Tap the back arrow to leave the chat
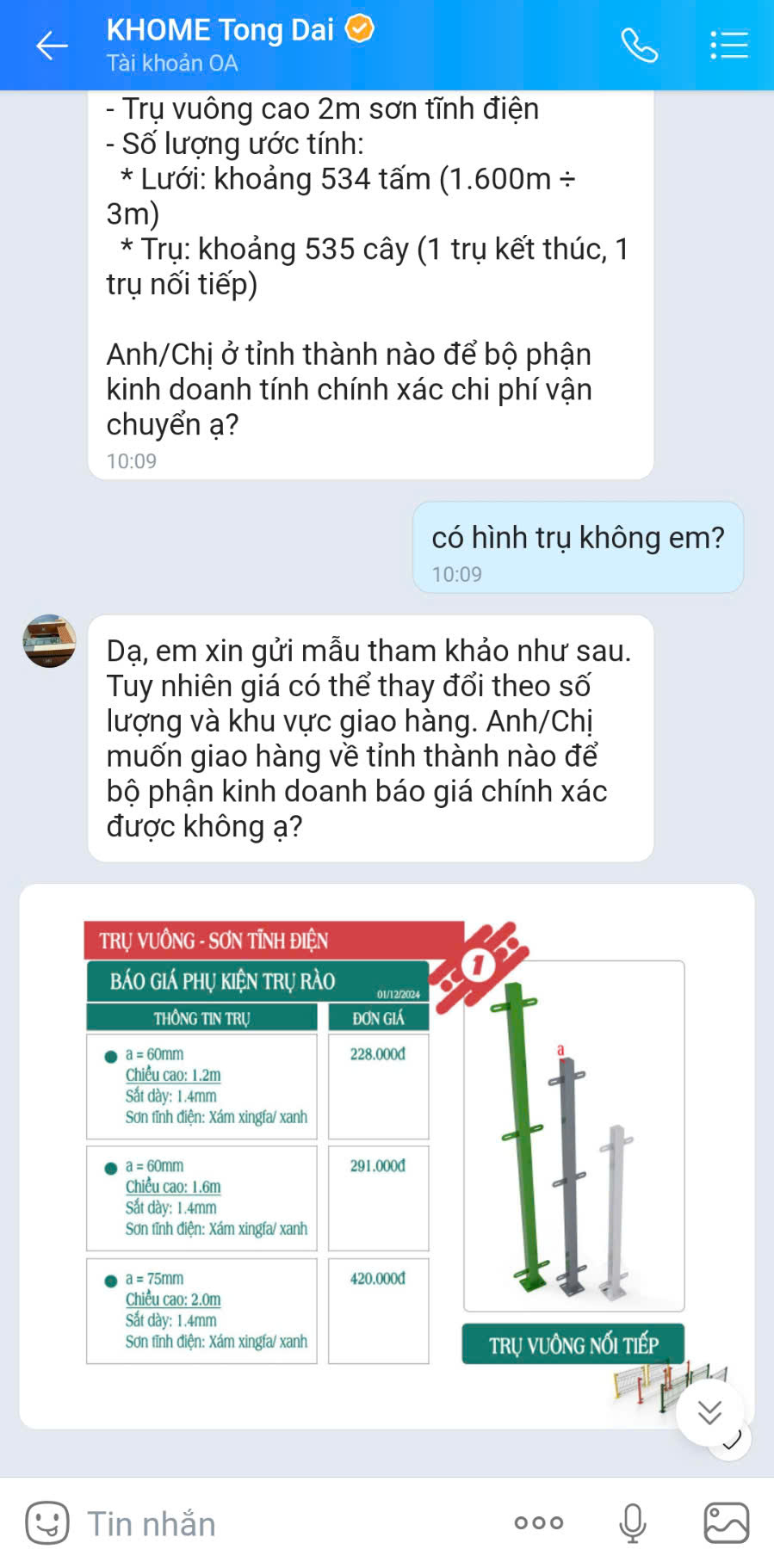Image resolution: width=774 pixels, height=1568 pixels. [x=49, y=45]
